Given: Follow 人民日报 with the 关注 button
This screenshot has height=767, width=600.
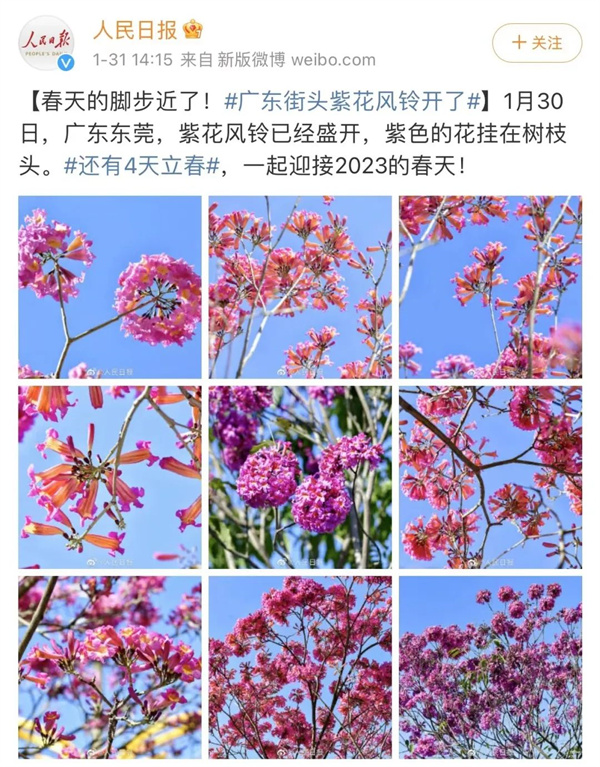Looking at the screenshot, I should [x=535, y=43].
